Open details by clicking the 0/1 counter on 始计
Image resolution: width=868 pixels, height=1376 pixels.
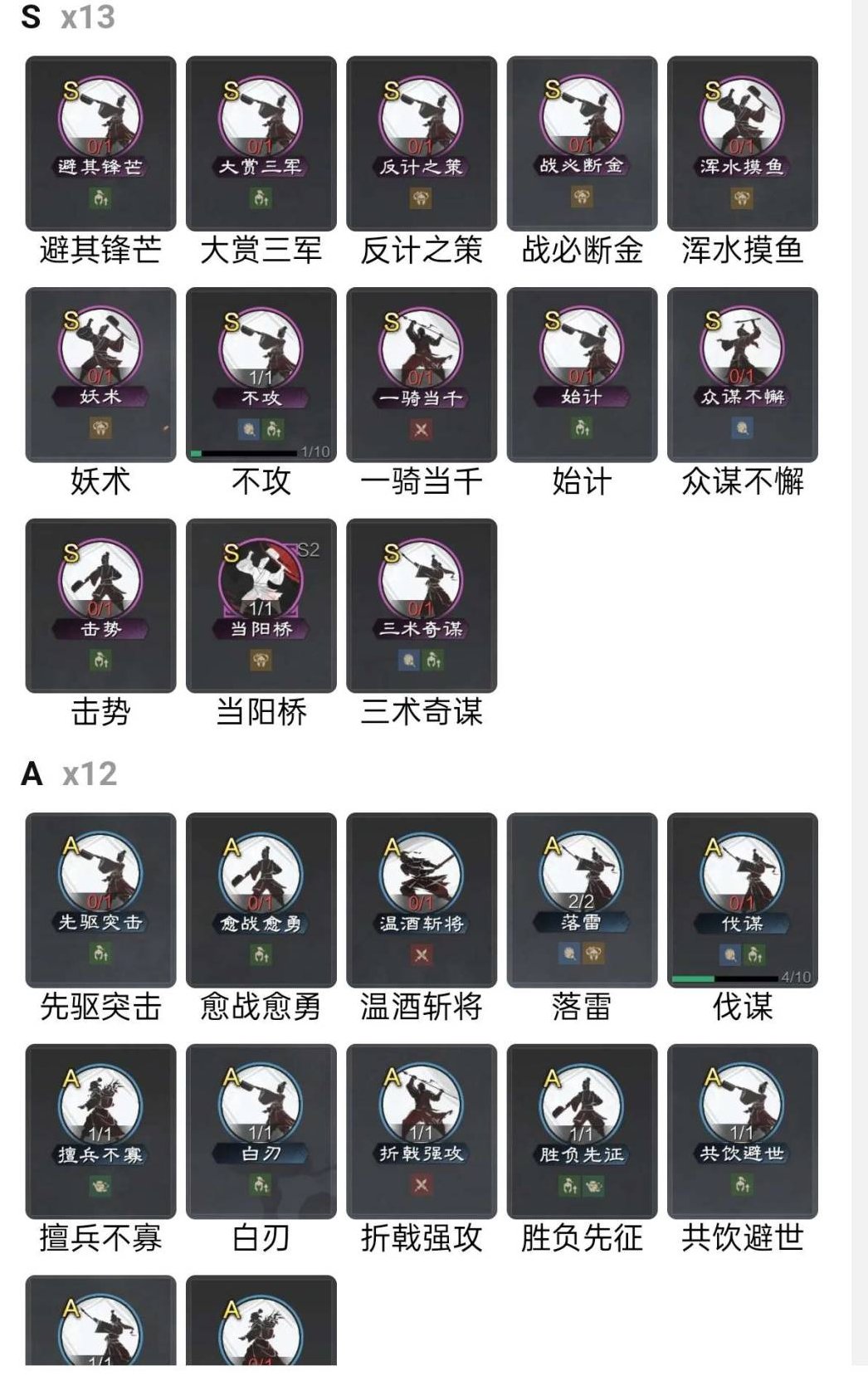tap(583, 374)
